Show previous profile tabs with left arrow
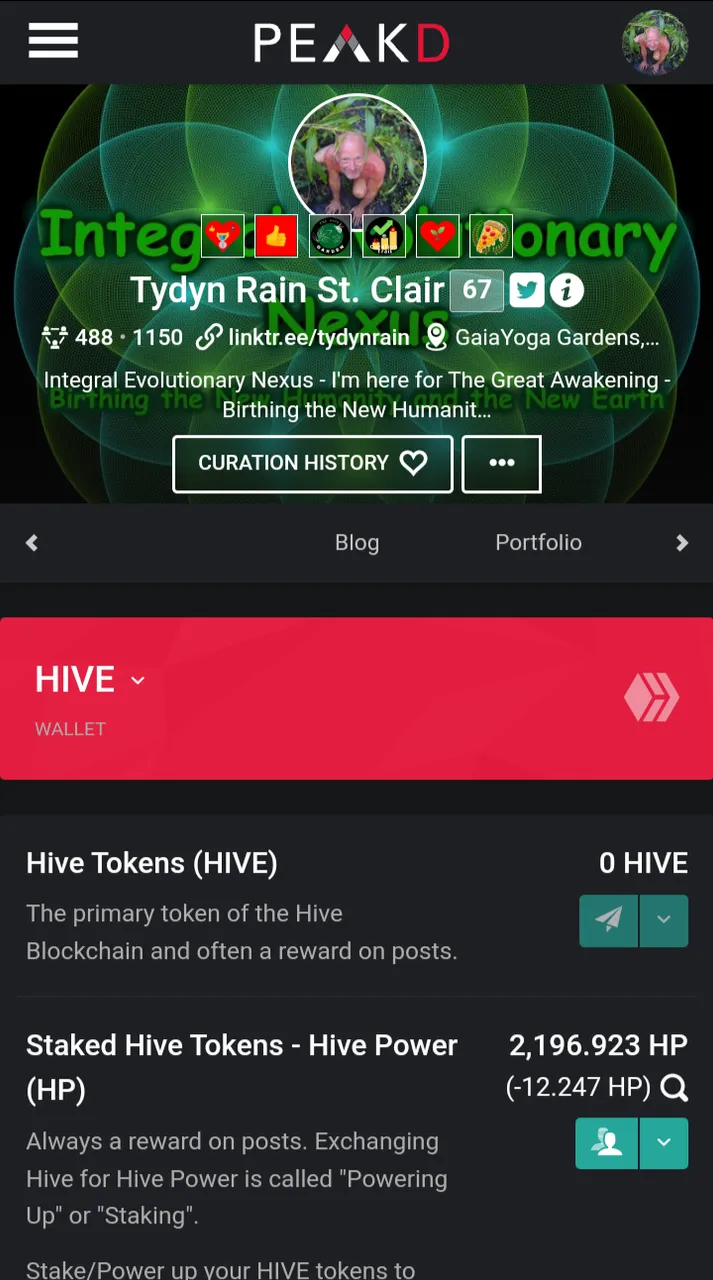 [32, 543]
